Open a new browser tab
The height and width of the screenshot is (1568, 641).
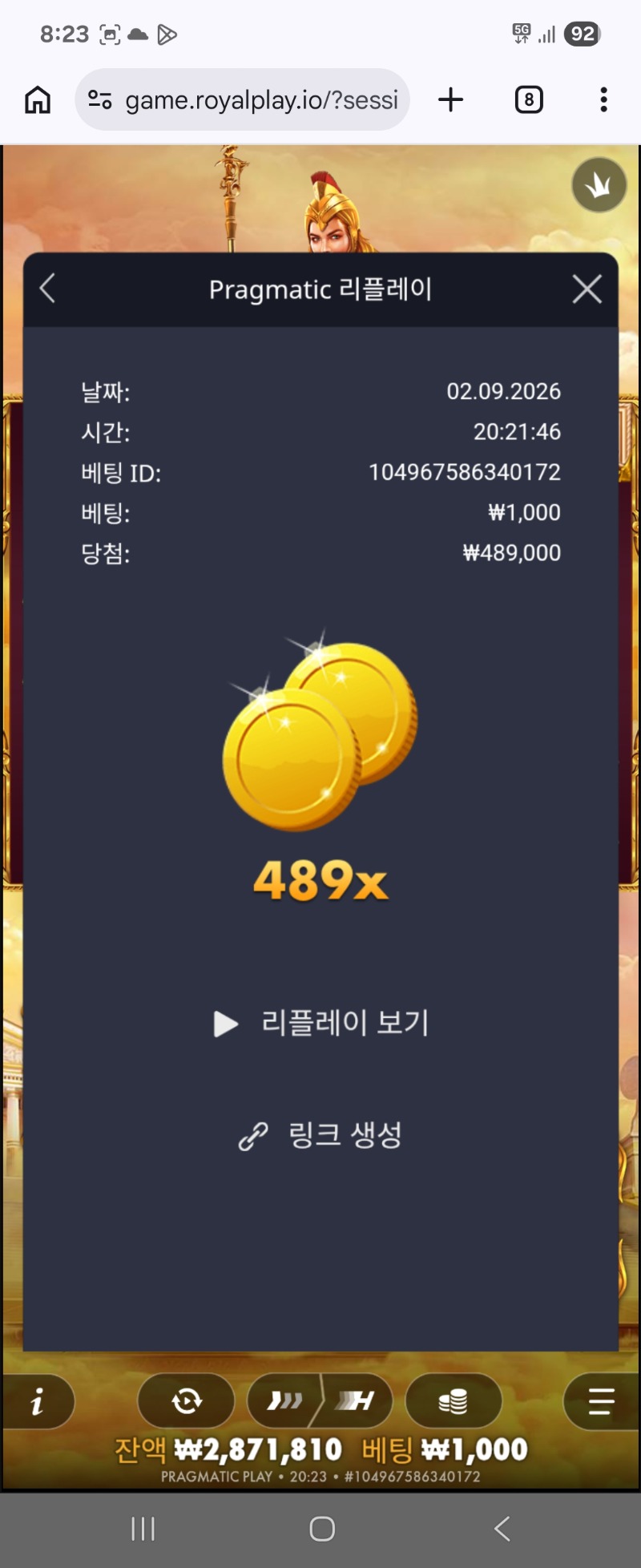(451, 99)
